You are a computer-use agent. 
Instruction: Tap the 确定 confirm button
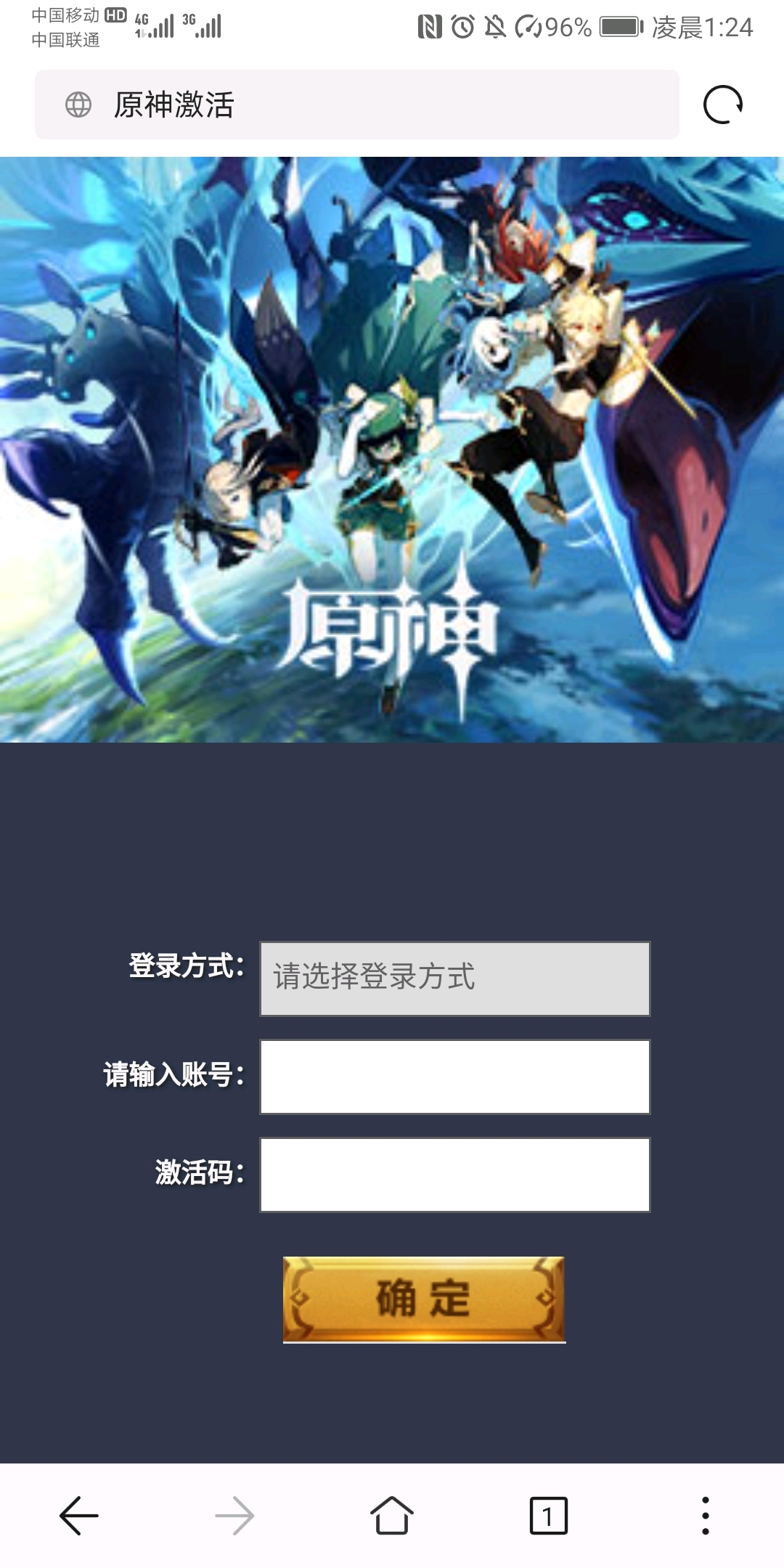click(424, 1299)
